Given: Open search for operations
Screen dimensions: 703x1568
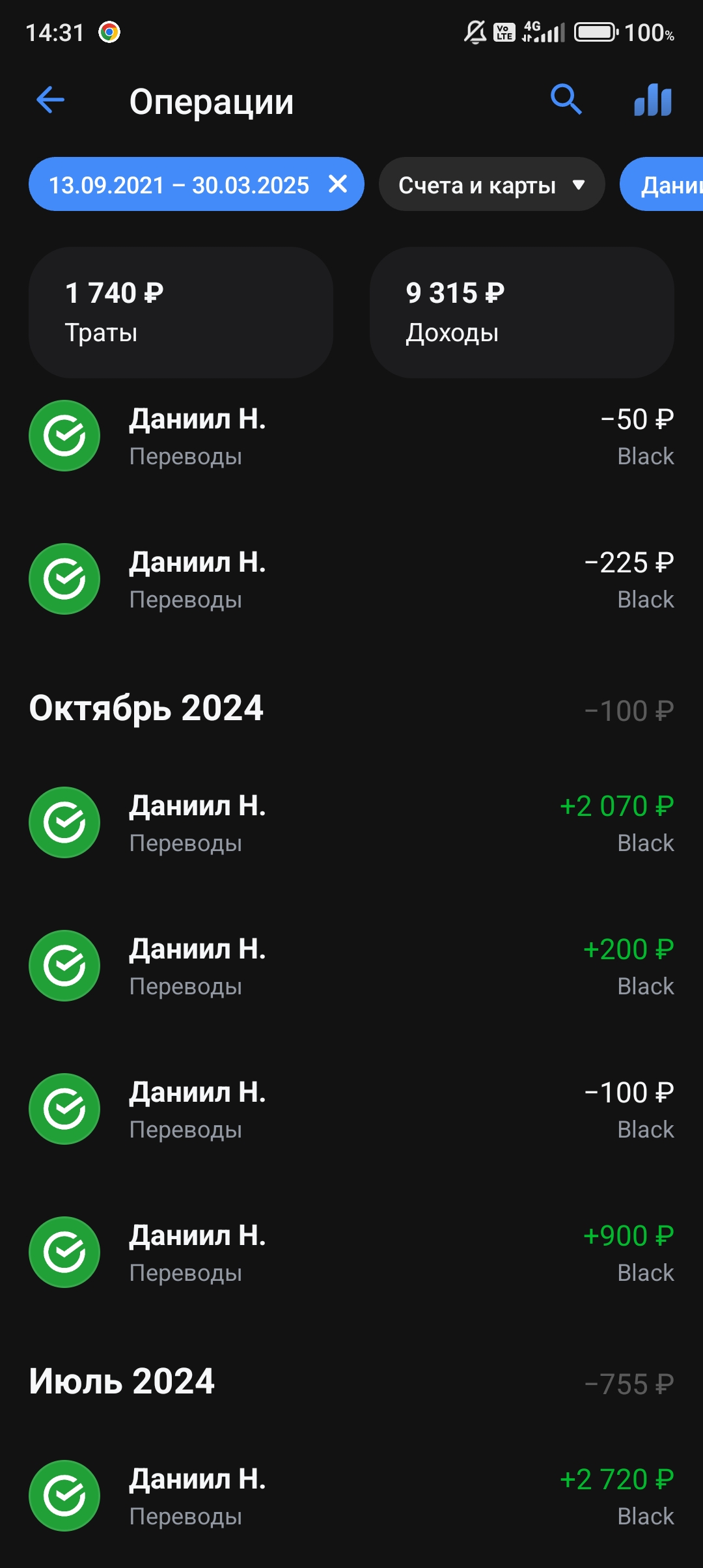Looking at the screenshot, I should 566,100.
